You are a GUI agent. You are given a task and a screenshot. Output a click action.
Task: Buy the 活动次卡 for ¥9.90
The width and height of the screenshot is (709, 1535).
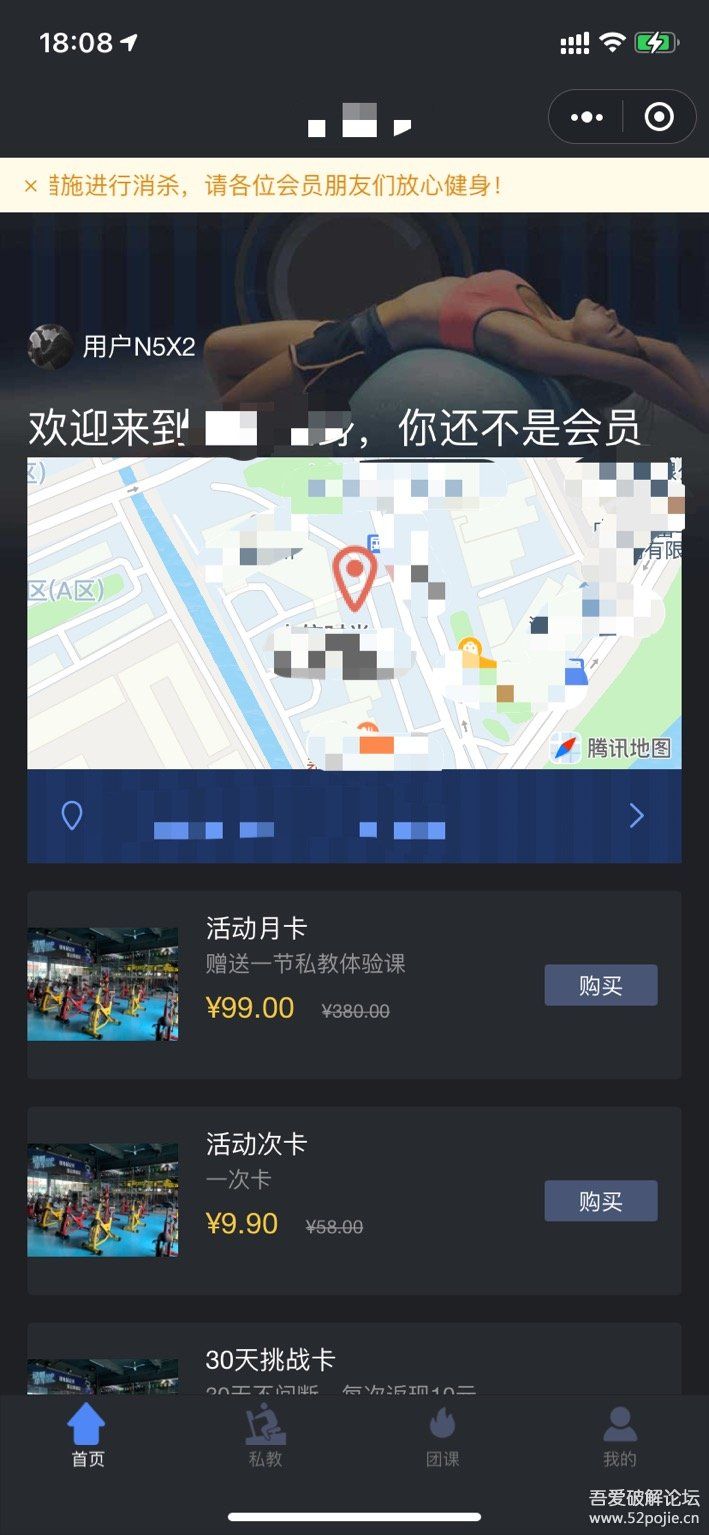[x=600, y=1201]
